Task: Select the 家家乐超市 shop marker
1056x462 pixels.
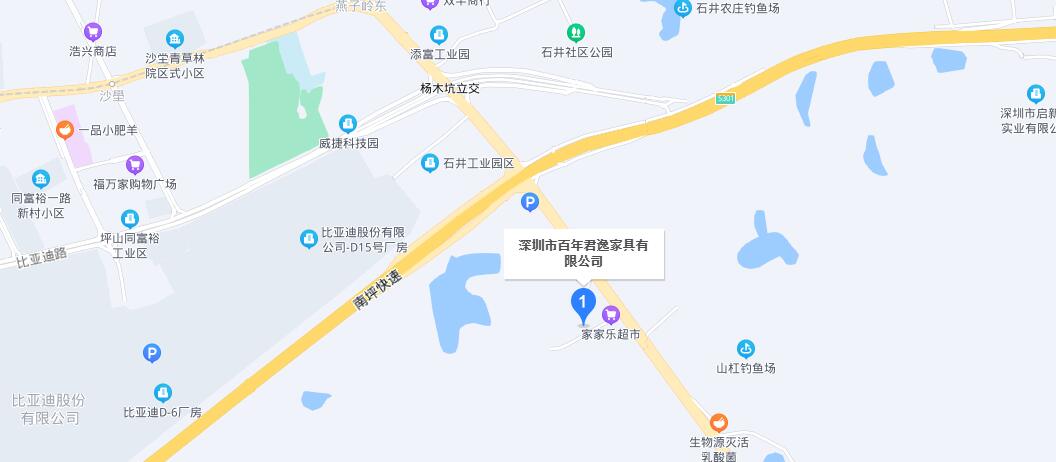Action: pos(611,315)
